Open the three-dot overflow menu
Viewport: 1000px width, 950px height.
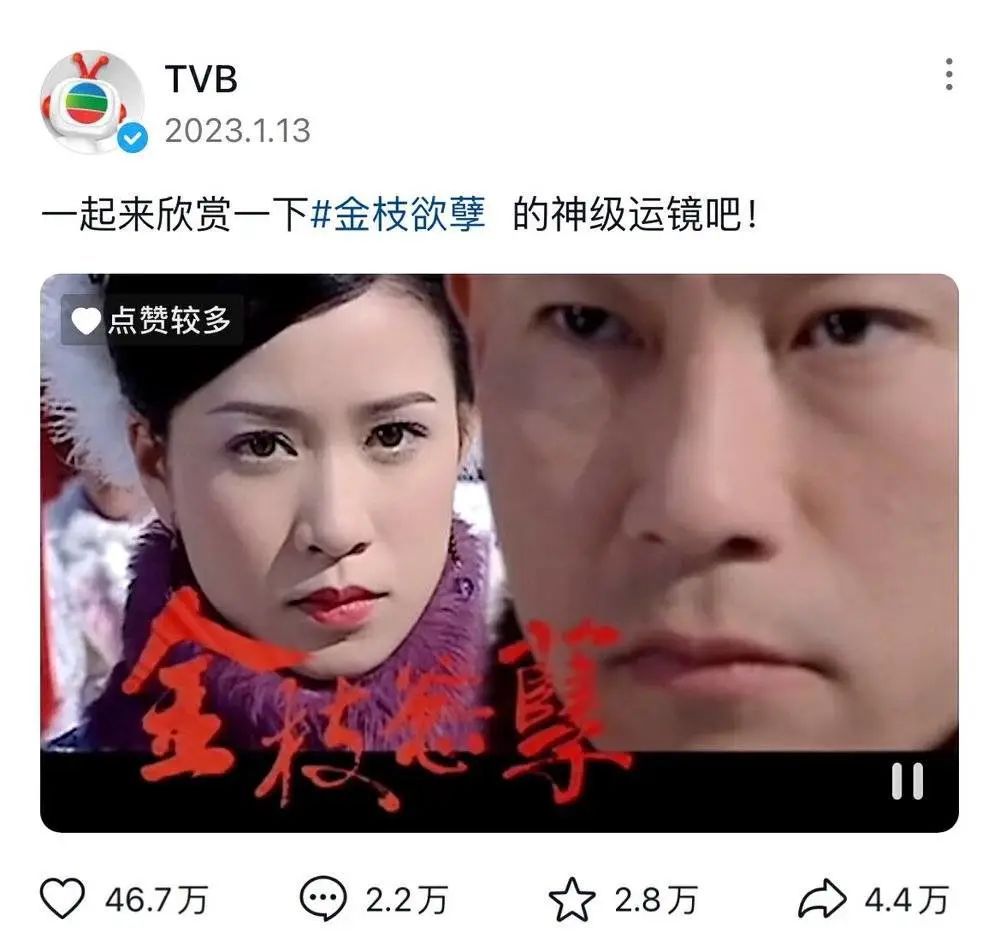948,75
